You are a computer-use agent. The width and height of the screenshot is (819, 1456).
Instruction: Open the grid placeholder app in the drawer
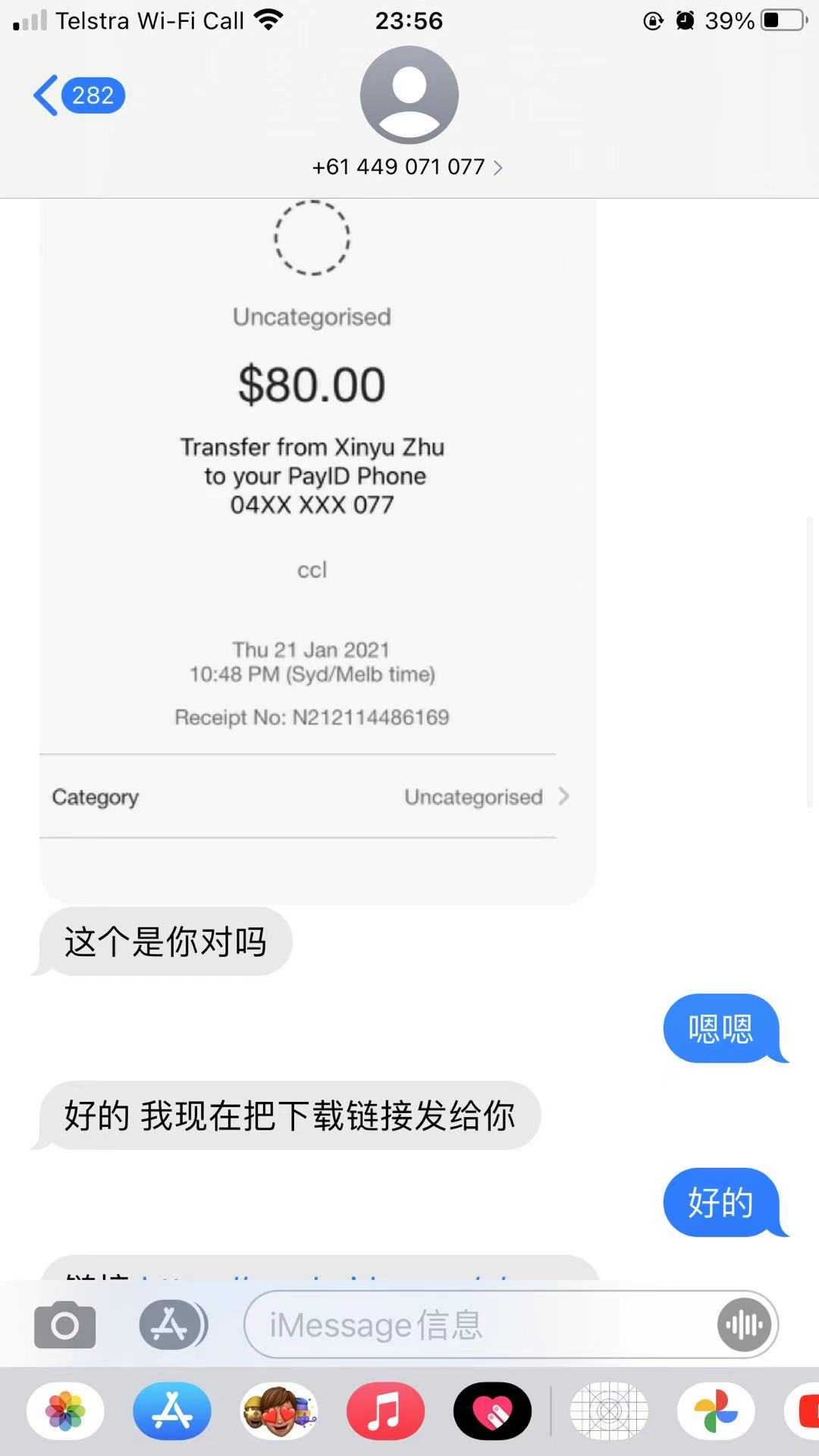coord(609,1412)
